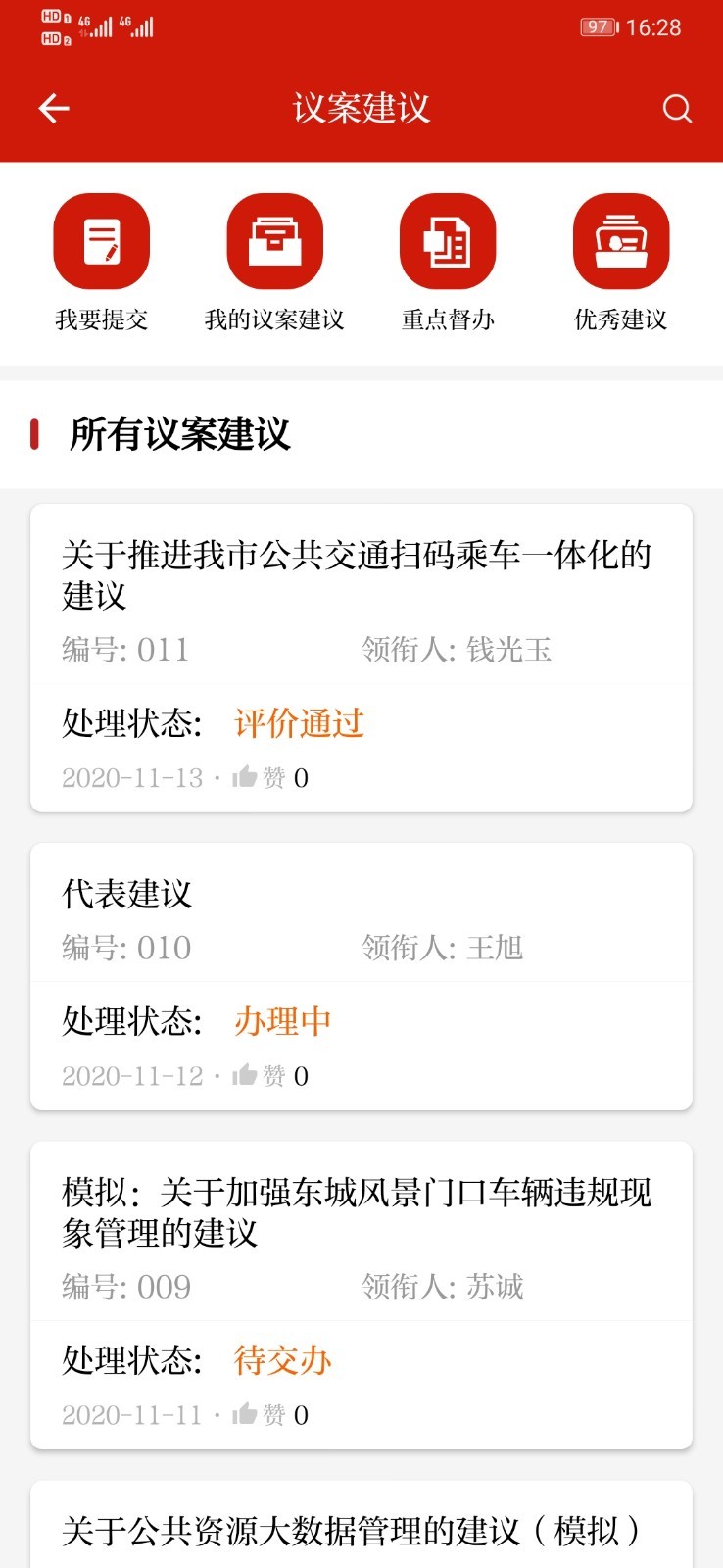Tap the back arrow in the header
Screen dimensions: 723x1568
pos(53,108)
